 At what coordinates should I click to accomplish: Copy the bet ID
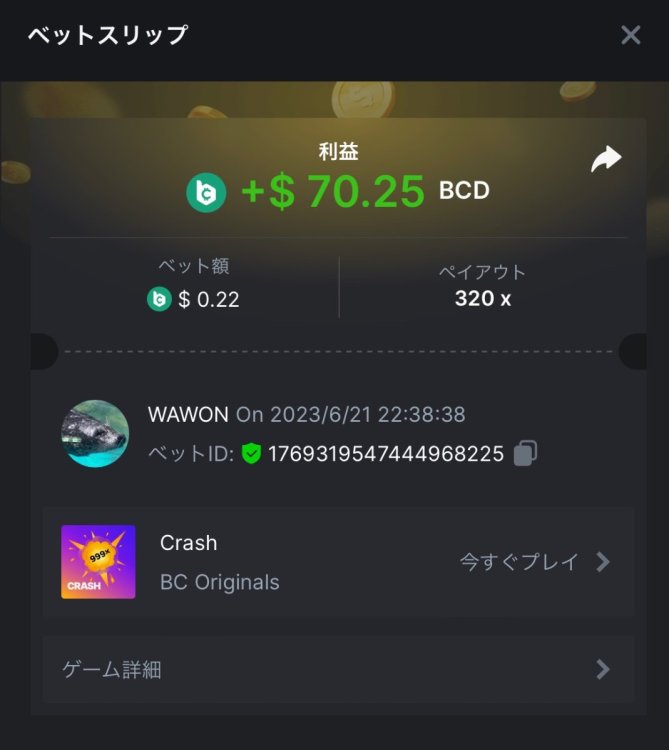[525, 454]
